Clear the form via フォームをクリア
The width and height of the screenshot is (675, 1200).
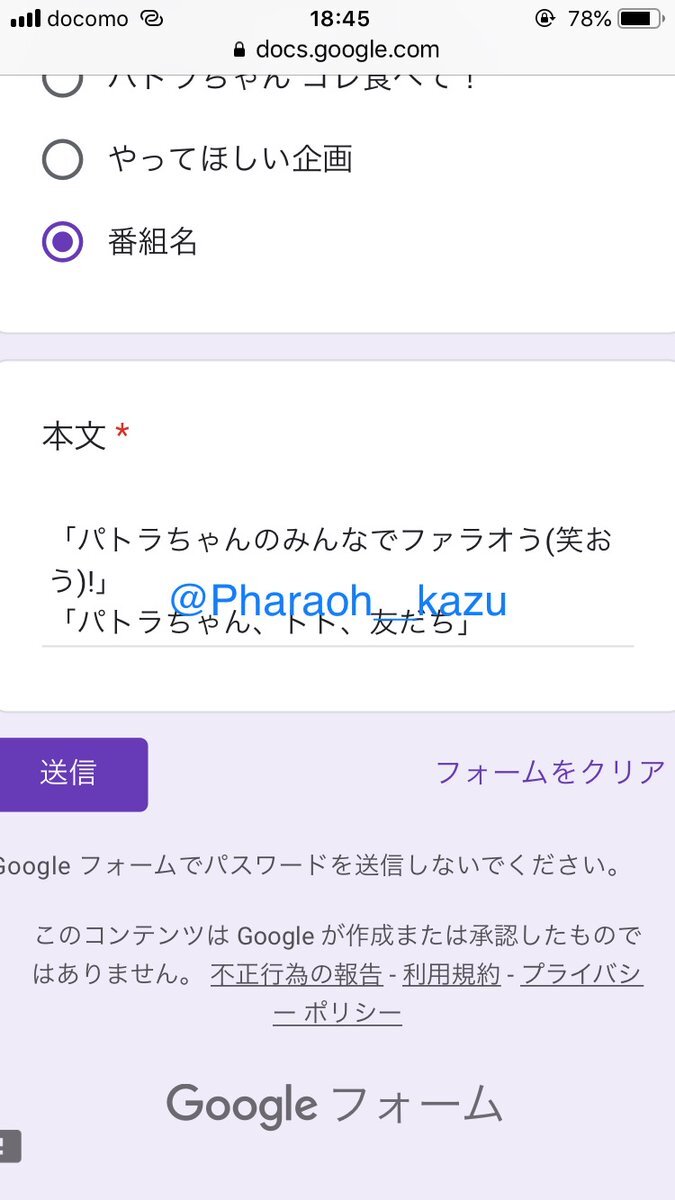click(550, 772)
